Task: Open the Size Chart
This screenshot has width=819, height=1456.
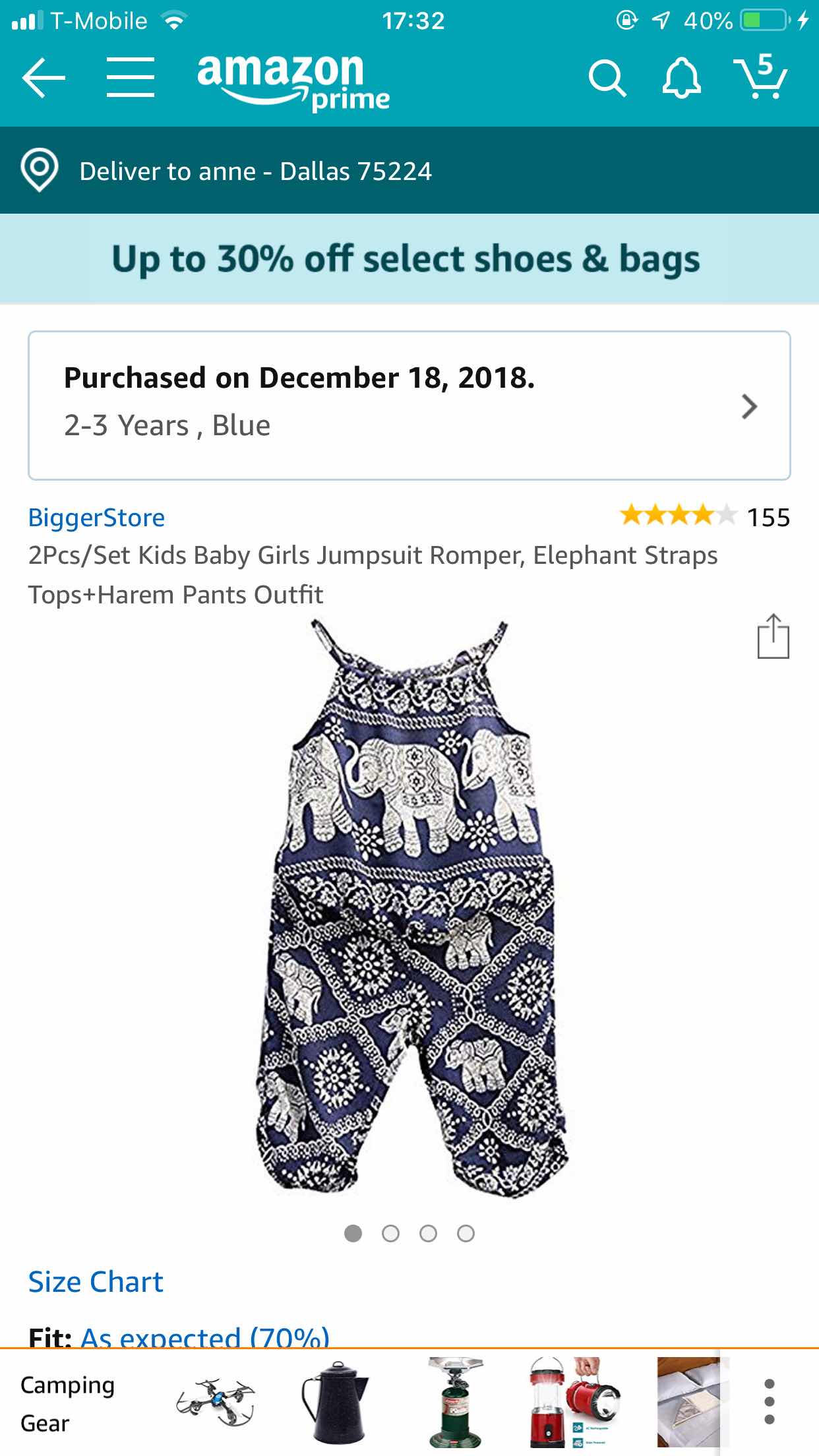Action: (x=96, y=1282)
